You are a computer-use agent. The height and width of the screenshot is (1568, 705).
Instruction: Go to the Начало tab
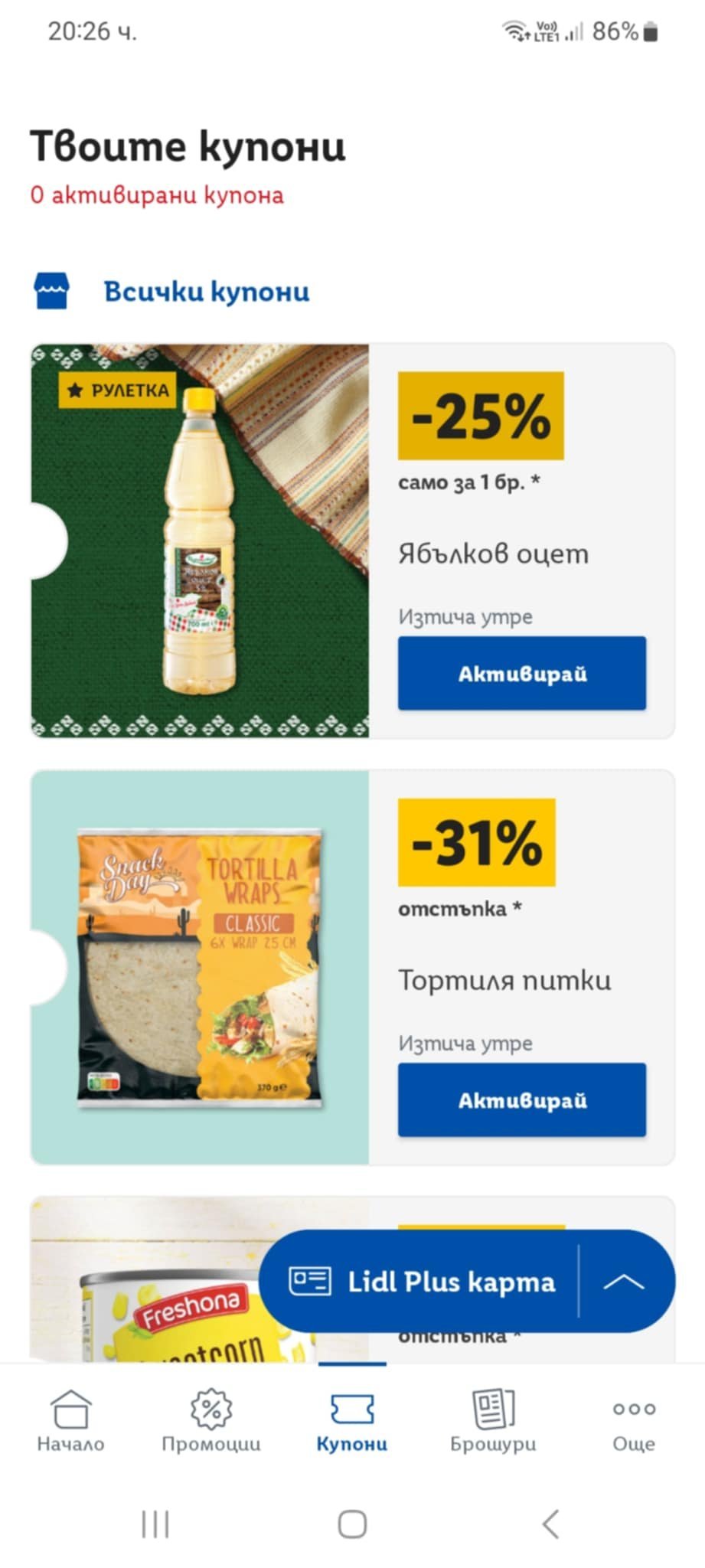click(x=70, y=1421)
